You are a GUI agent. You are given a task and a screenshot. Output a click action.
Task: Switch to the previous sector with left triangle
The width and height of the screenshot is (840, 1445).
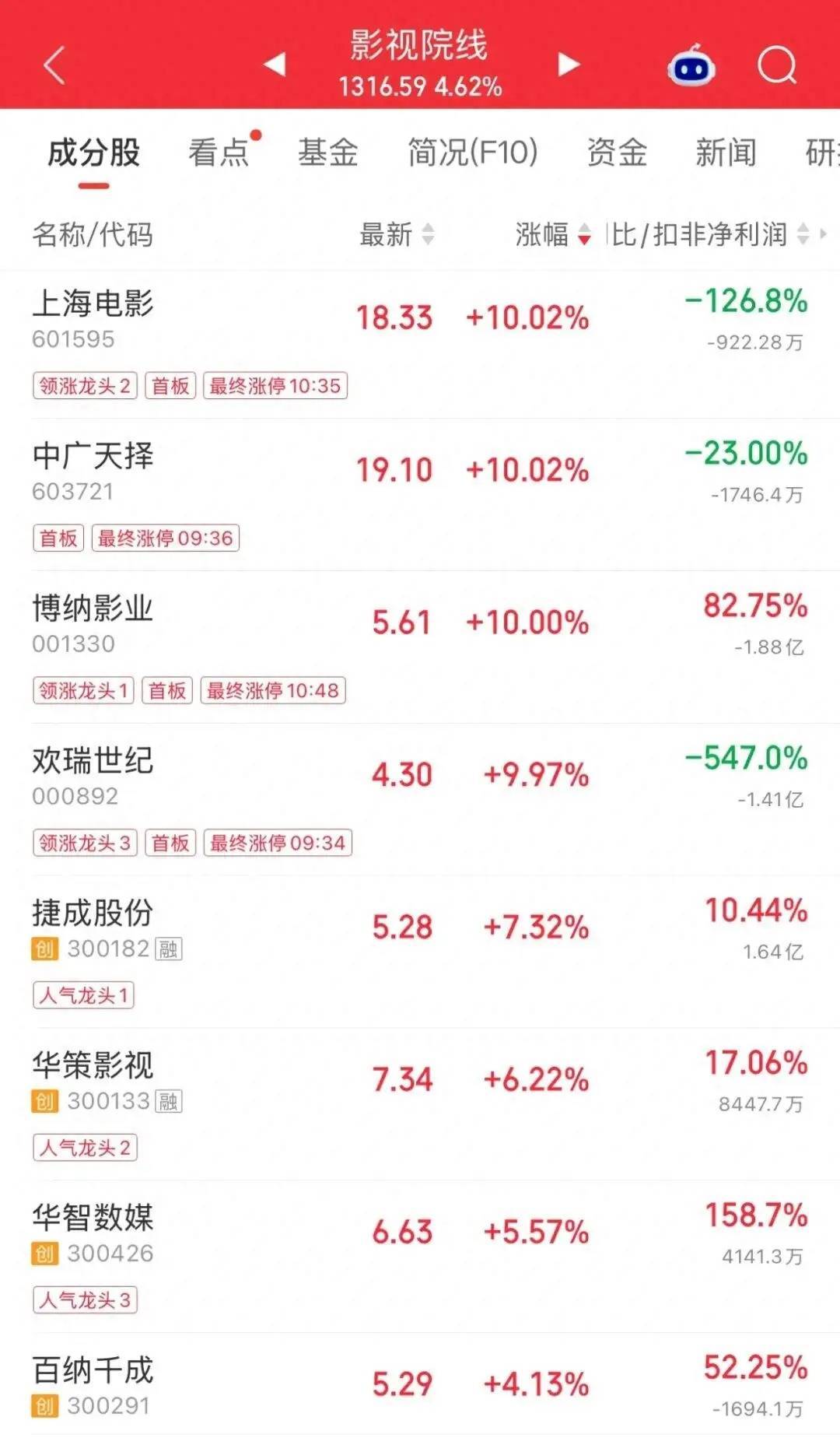tap(275, 65)
